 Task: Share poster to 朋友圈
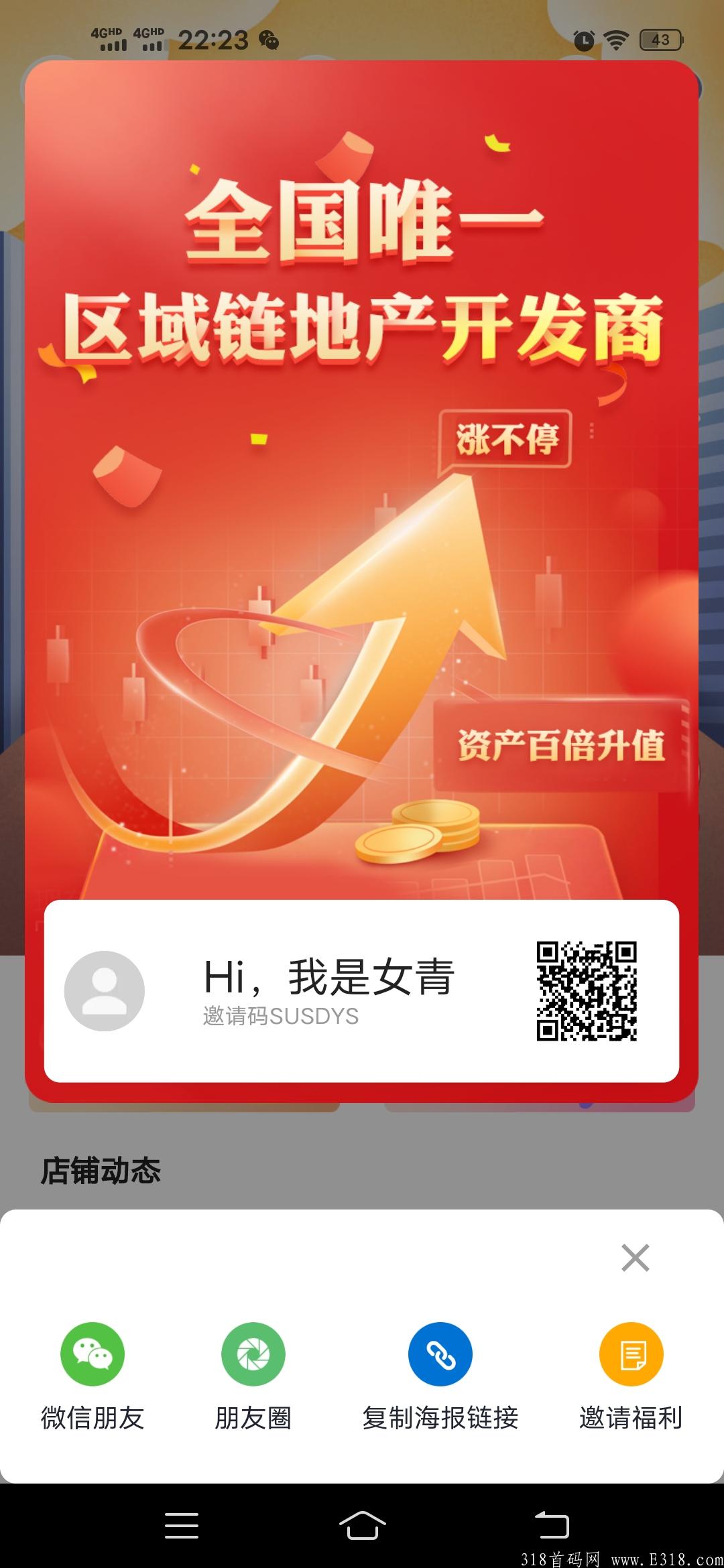click(x=253, y=1354)
